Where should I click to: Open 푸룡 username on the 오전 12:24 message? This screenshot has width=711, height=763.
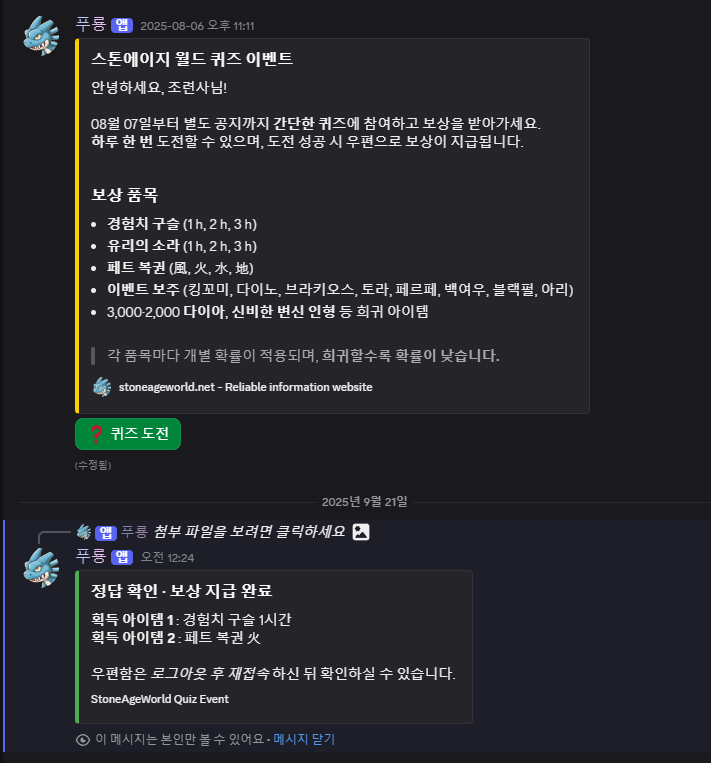coord(90,556)
